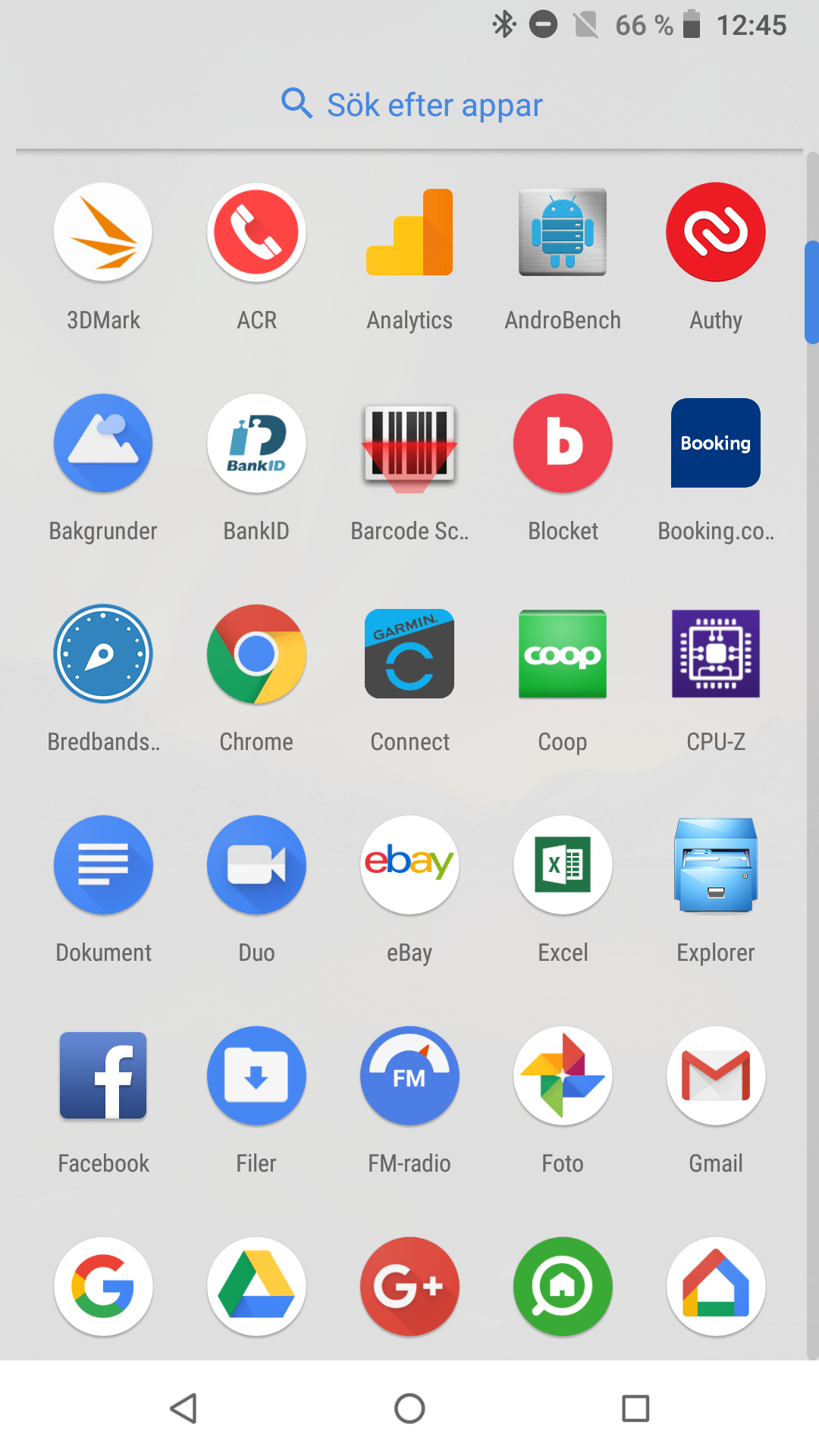Open the eBay app
819x1456 pixels.
point(409,865)
